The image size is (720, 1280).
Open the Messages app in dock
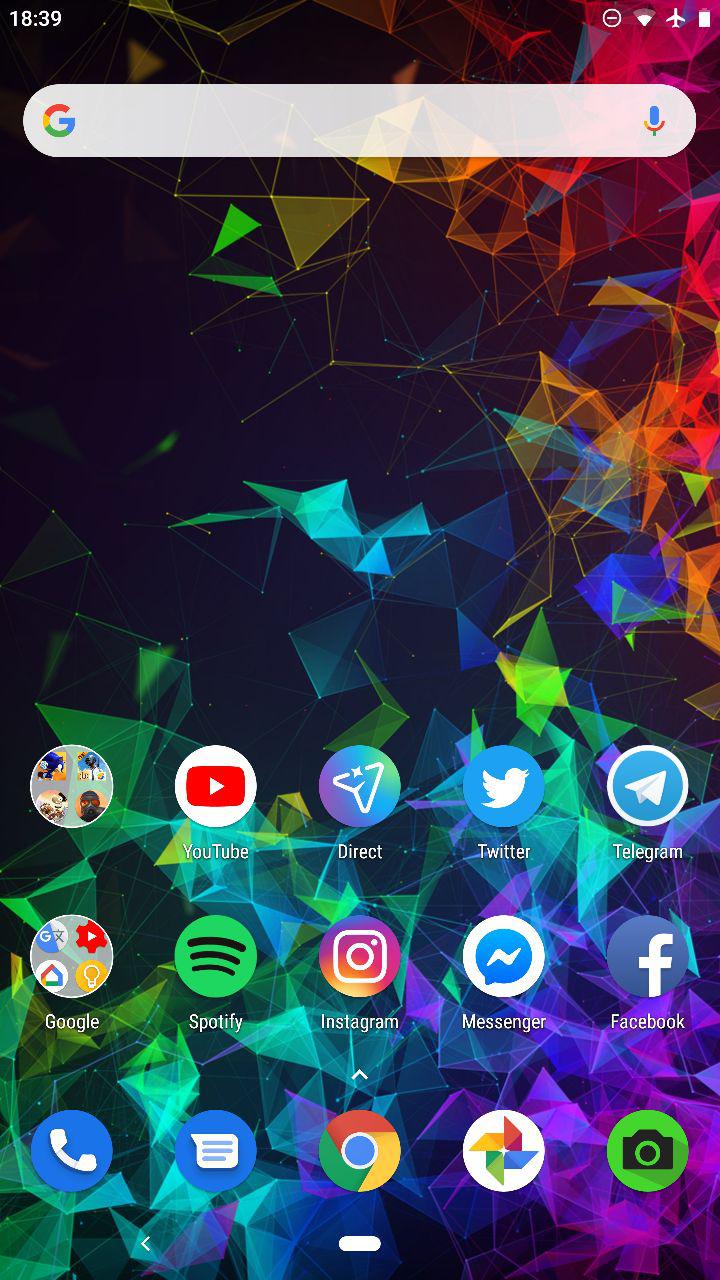click(x=216, y=1151)
